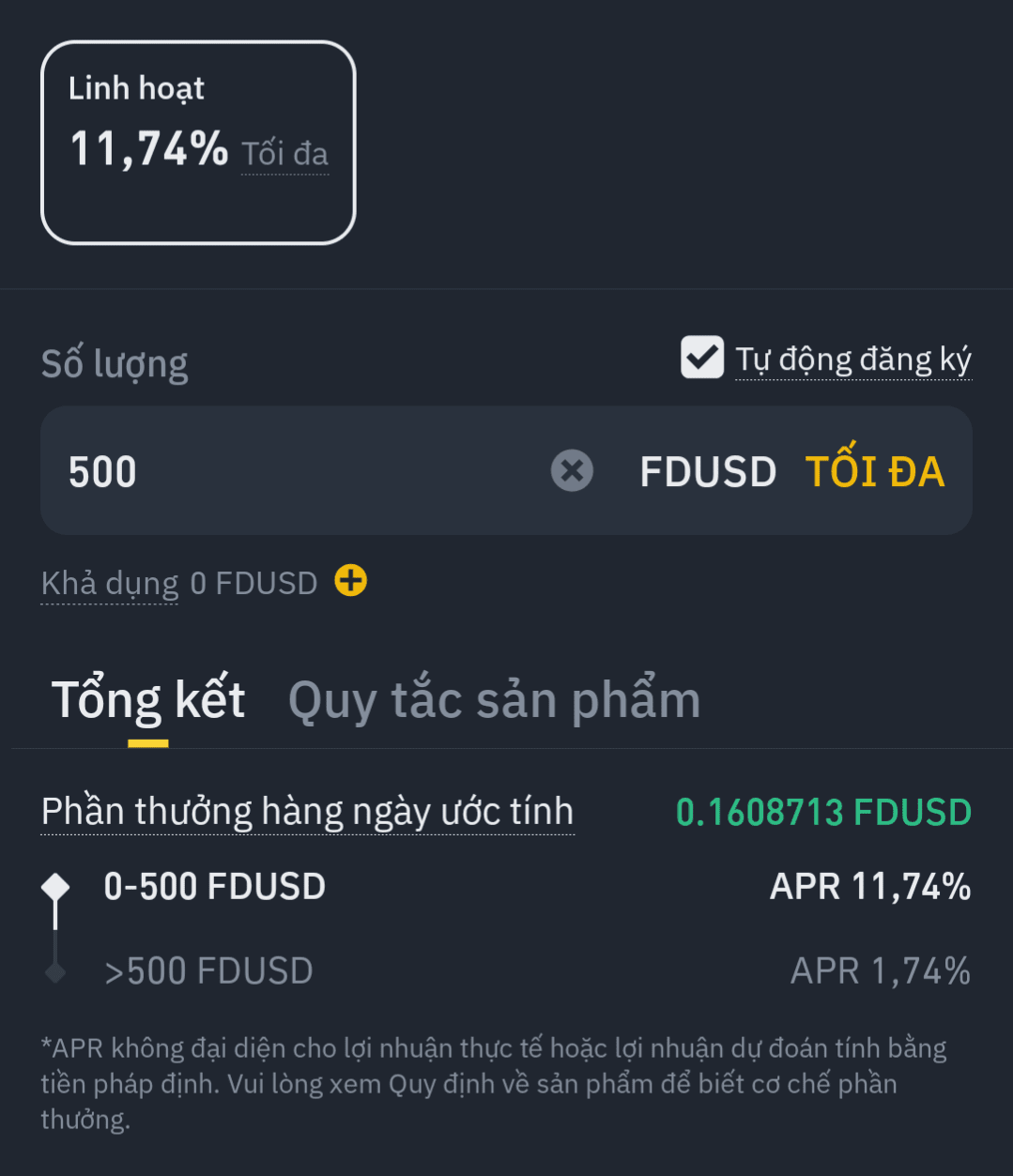Select the Tổng kết tab

pyautogui.click(x=148, y=701)
